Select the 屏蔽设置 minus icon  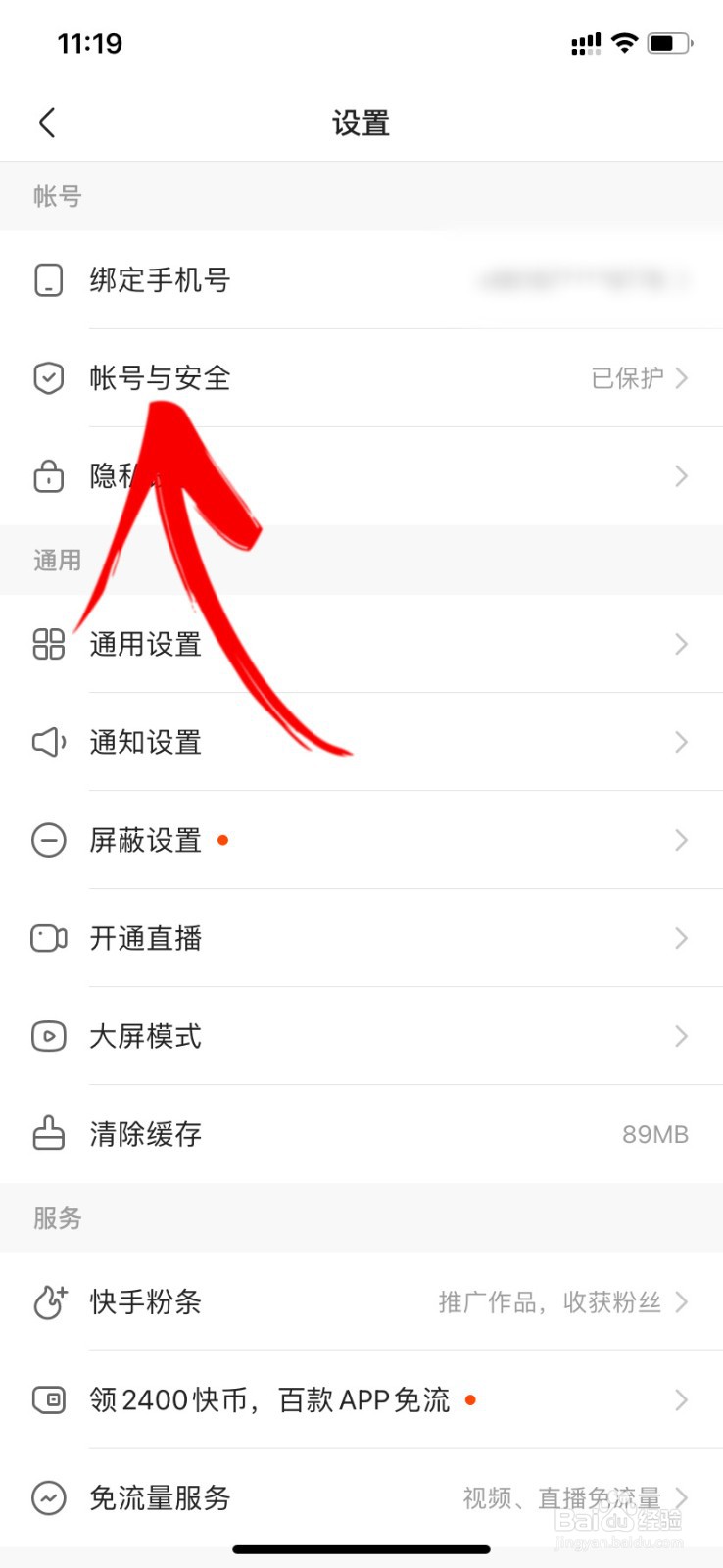click(x=48, y=840)
